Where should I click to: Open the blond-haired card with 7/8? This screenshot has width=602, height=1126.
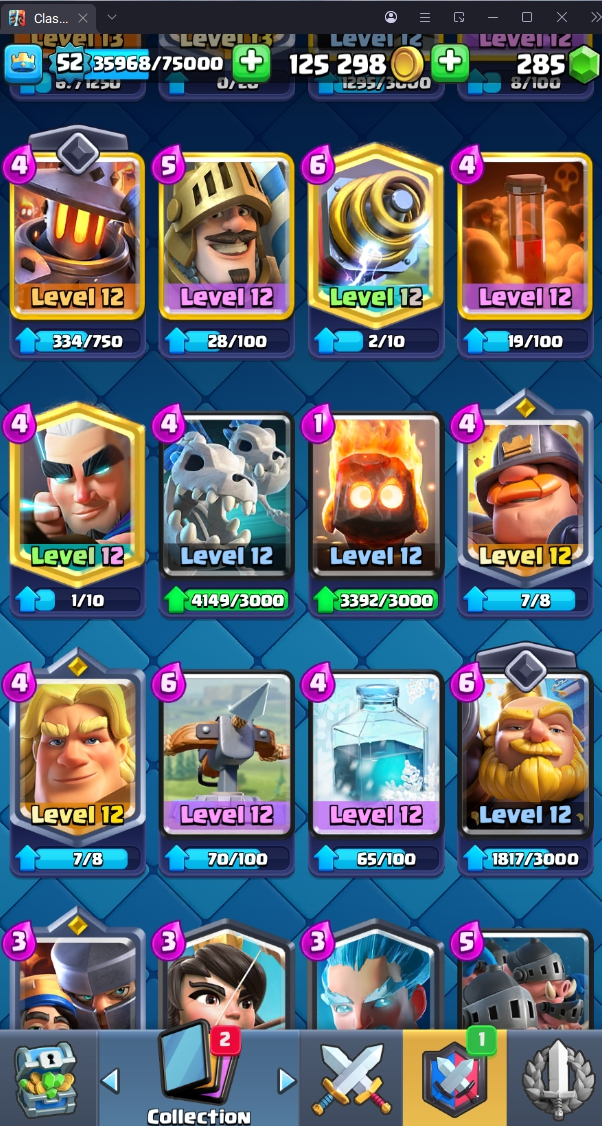(x=77, y=756)
